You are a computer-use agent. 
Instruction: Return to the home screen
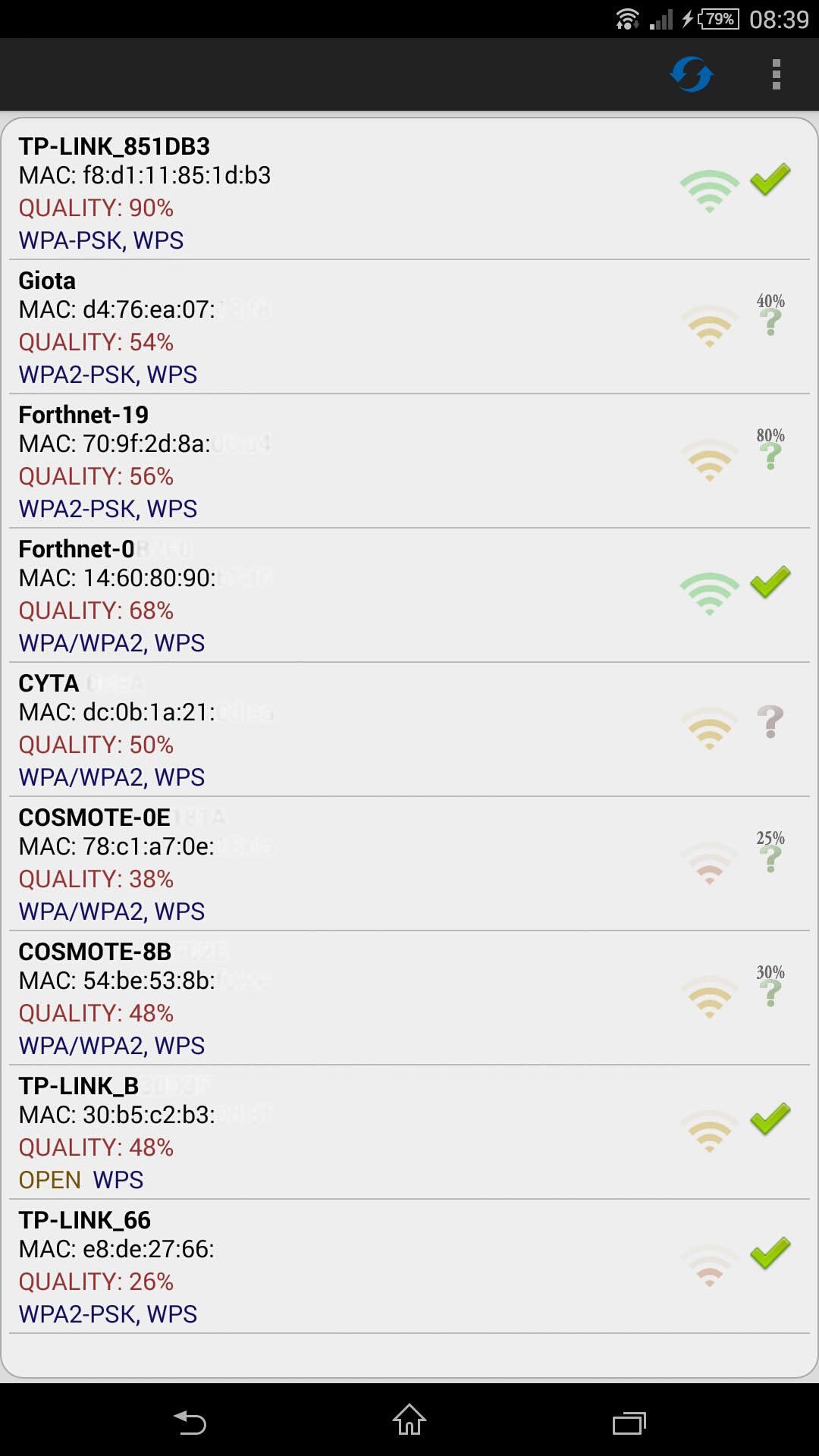pos(409,1420)
